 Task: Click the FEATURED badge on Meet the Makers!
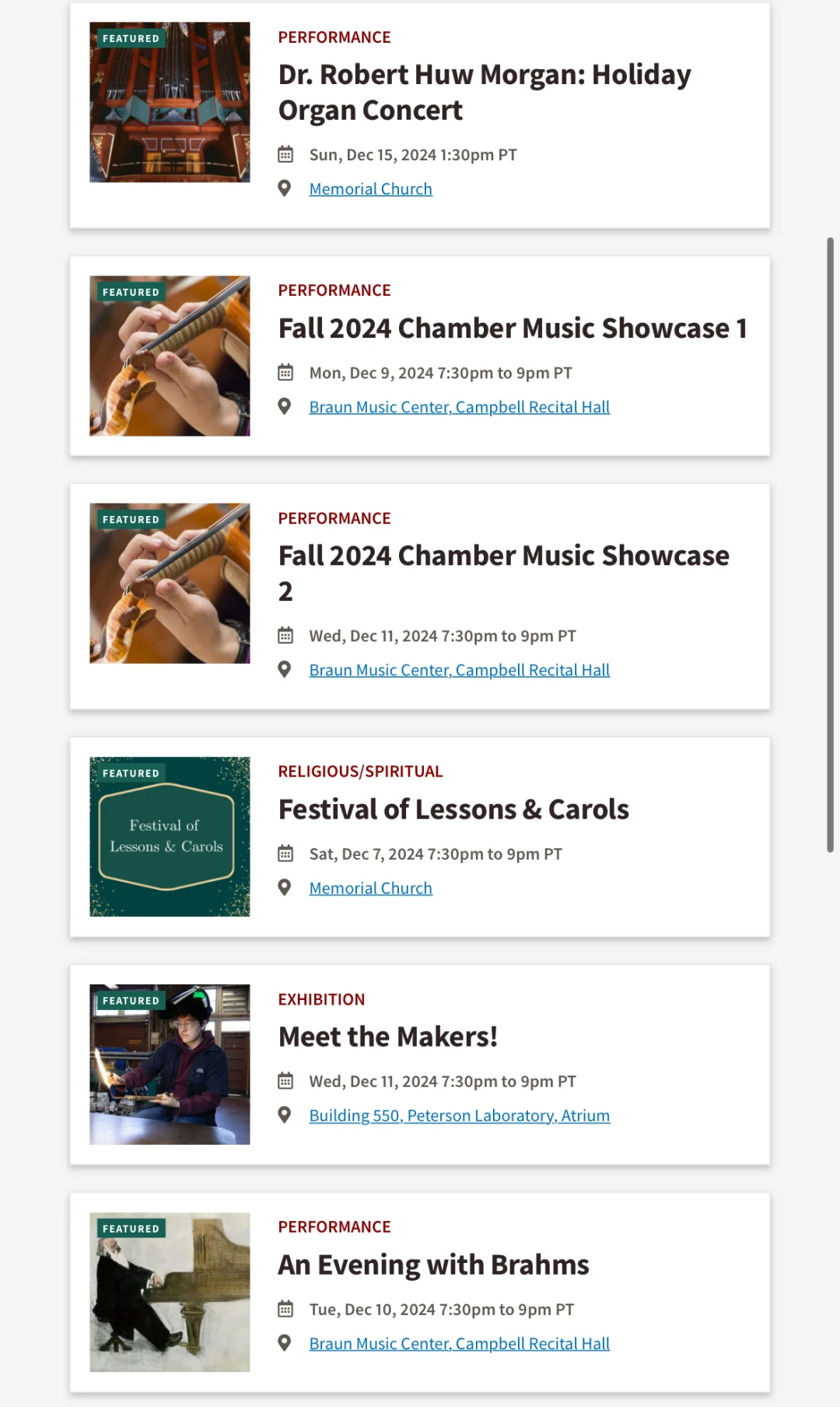tap(130, 1000)
